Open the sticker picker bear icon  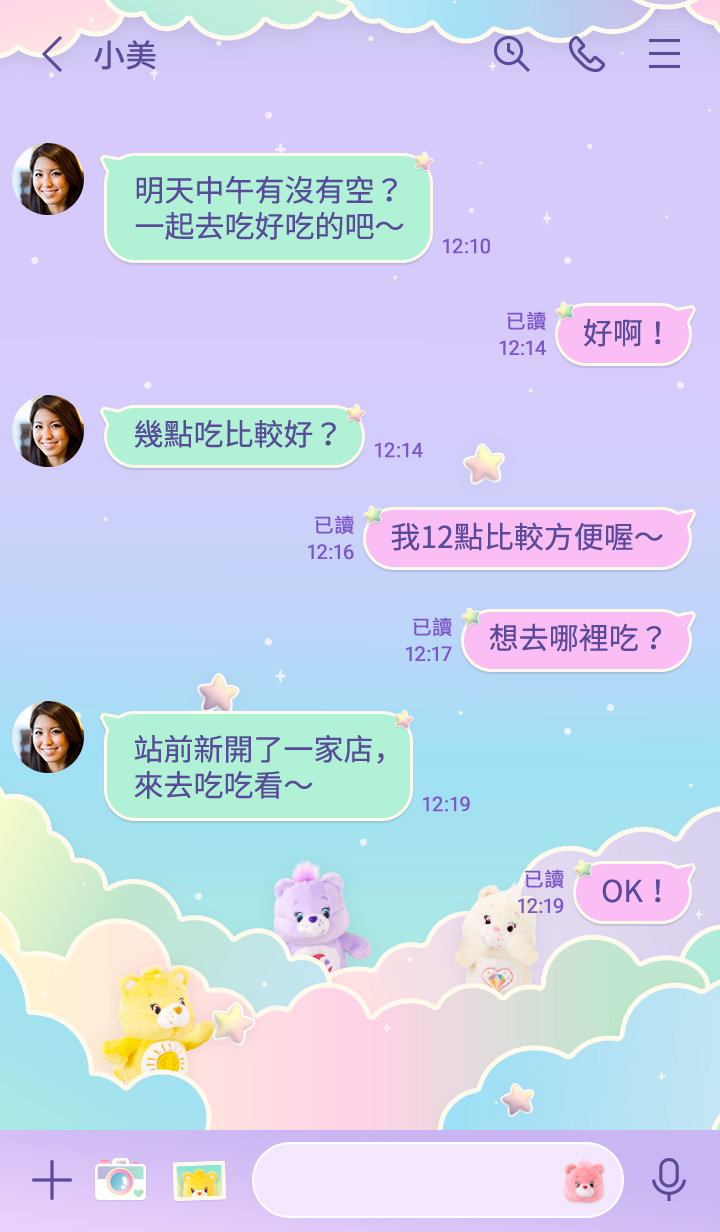coord(584,1181)
